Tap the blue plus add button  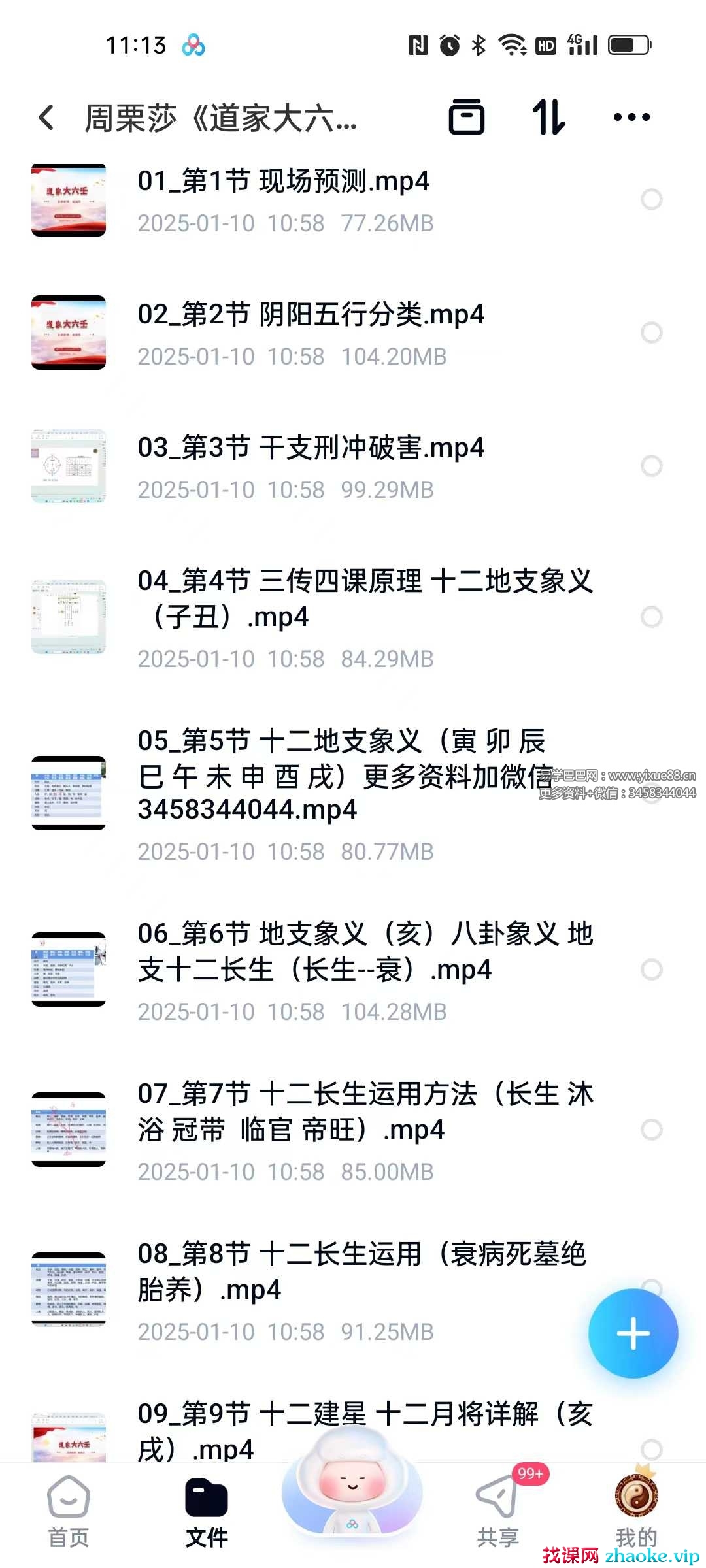point(633,1333)
